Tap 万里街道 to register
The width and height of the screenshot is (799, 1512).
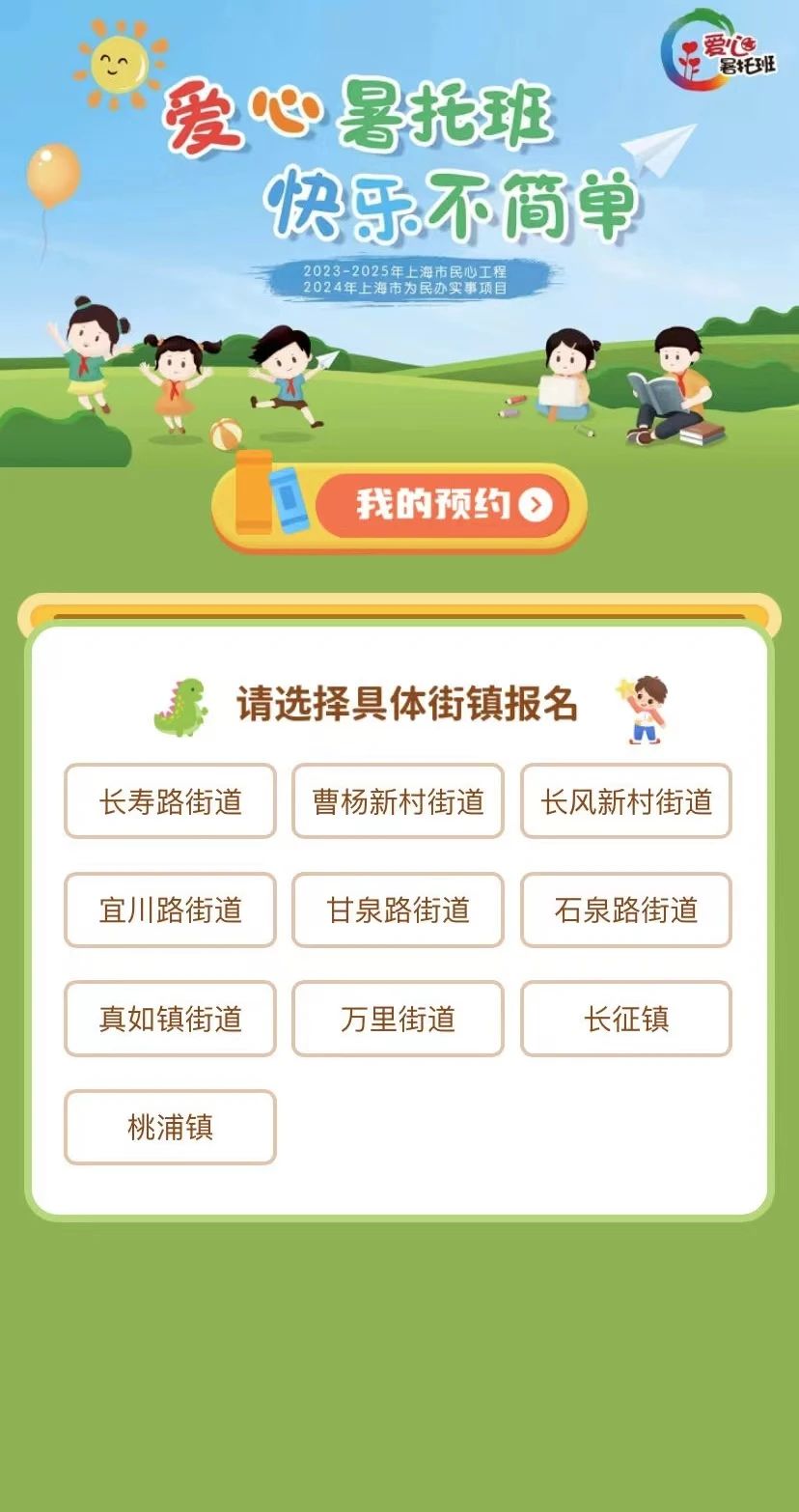[398, 1019]
